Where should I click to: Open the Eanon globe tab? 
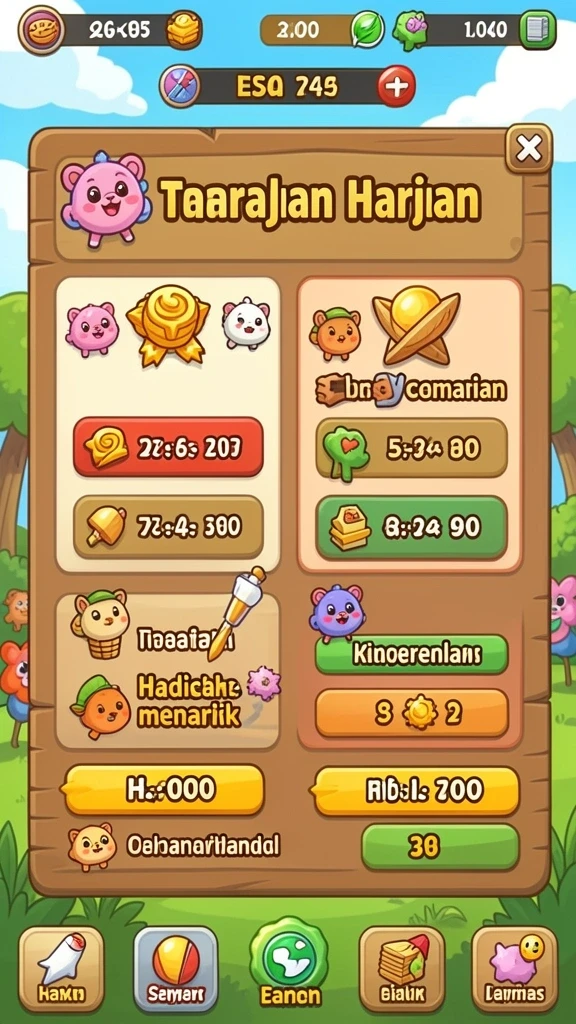[291, 965]
